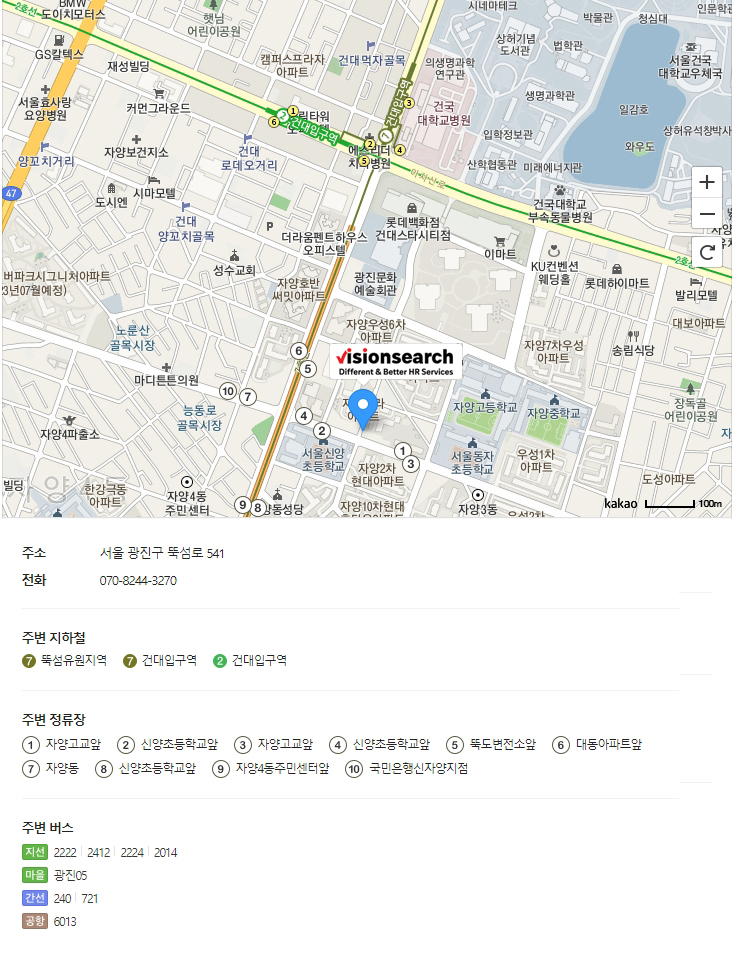
Task: Reset the map with the refresh icon
Action: (707, 252)
